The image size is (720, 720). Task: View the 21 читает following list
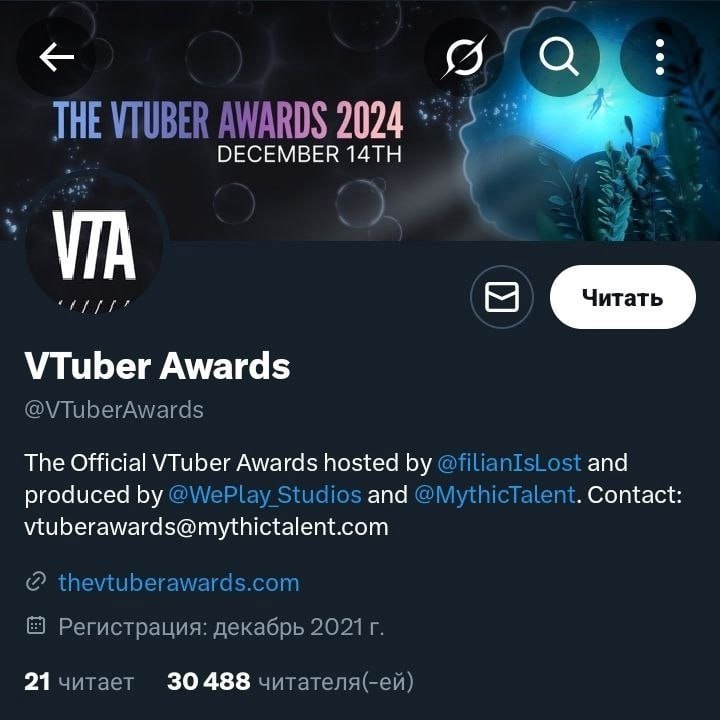(x=78, y=682)
